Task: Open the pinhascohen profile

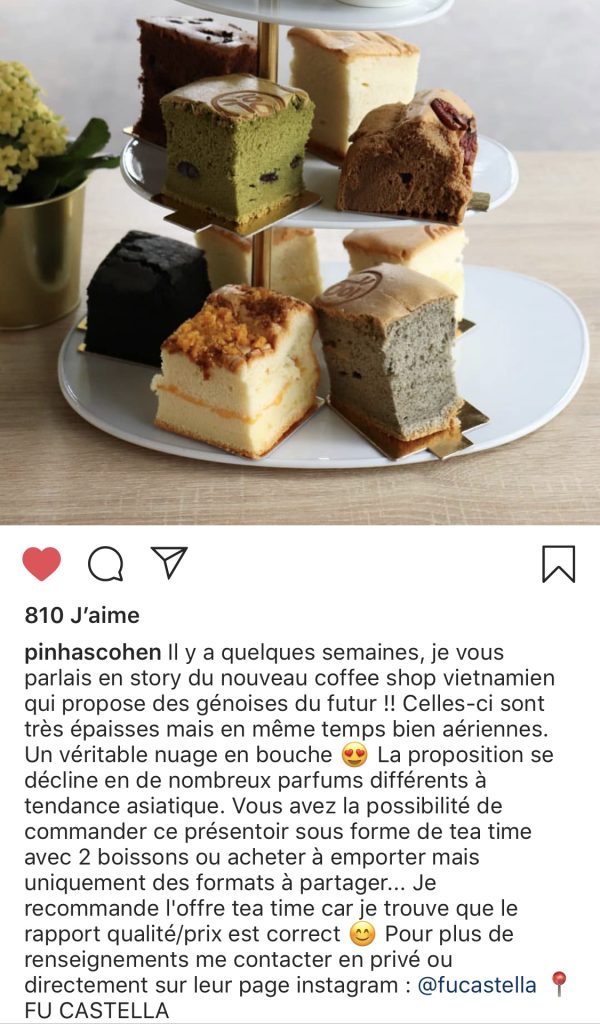Action: click(x=92, y=653)
